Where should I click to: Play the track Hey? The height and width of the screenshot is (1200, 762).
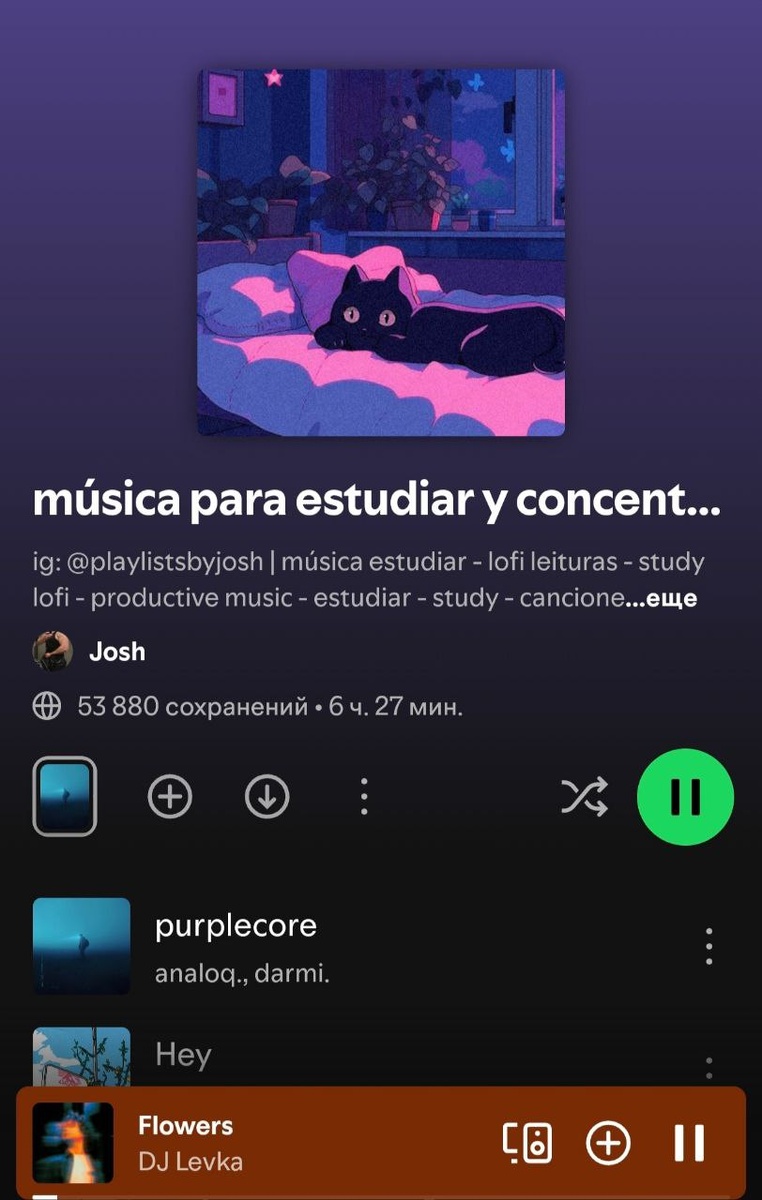(x=184, y=1055)
